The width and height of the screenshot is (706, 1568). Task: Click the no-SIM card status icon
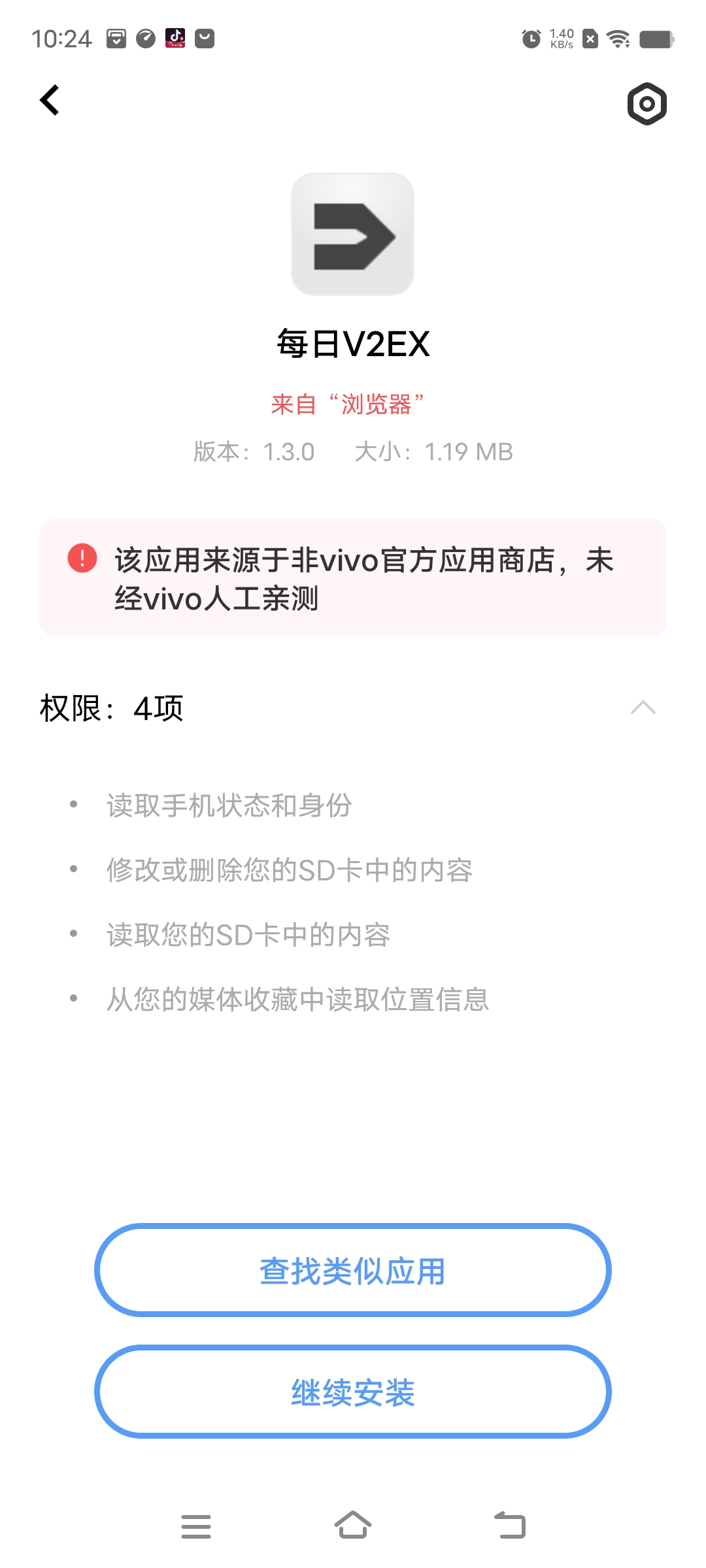point(589,38)
